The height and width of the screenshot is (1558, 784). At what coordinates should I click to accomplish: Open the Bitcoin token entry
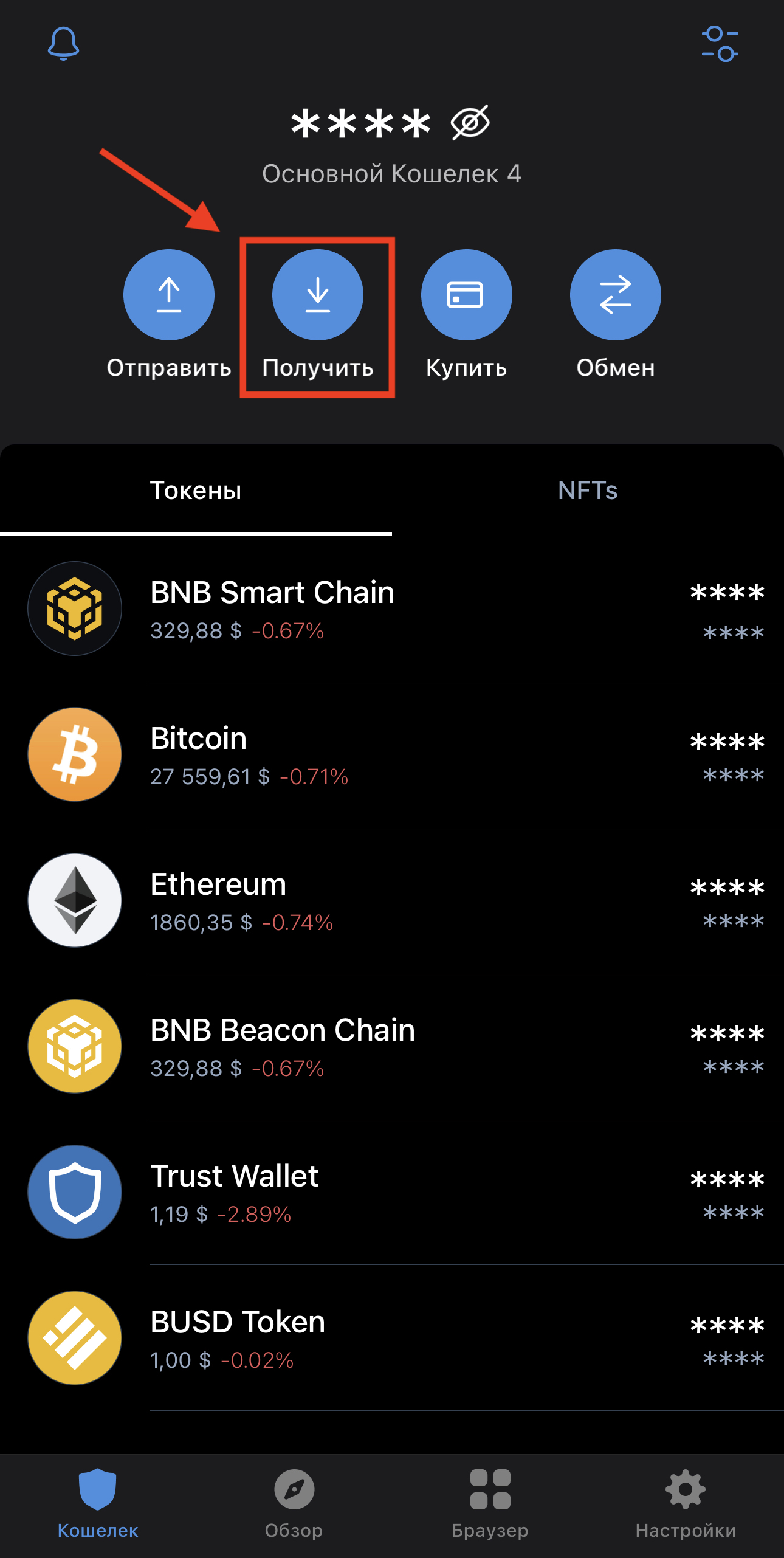[x=392, y=754]
